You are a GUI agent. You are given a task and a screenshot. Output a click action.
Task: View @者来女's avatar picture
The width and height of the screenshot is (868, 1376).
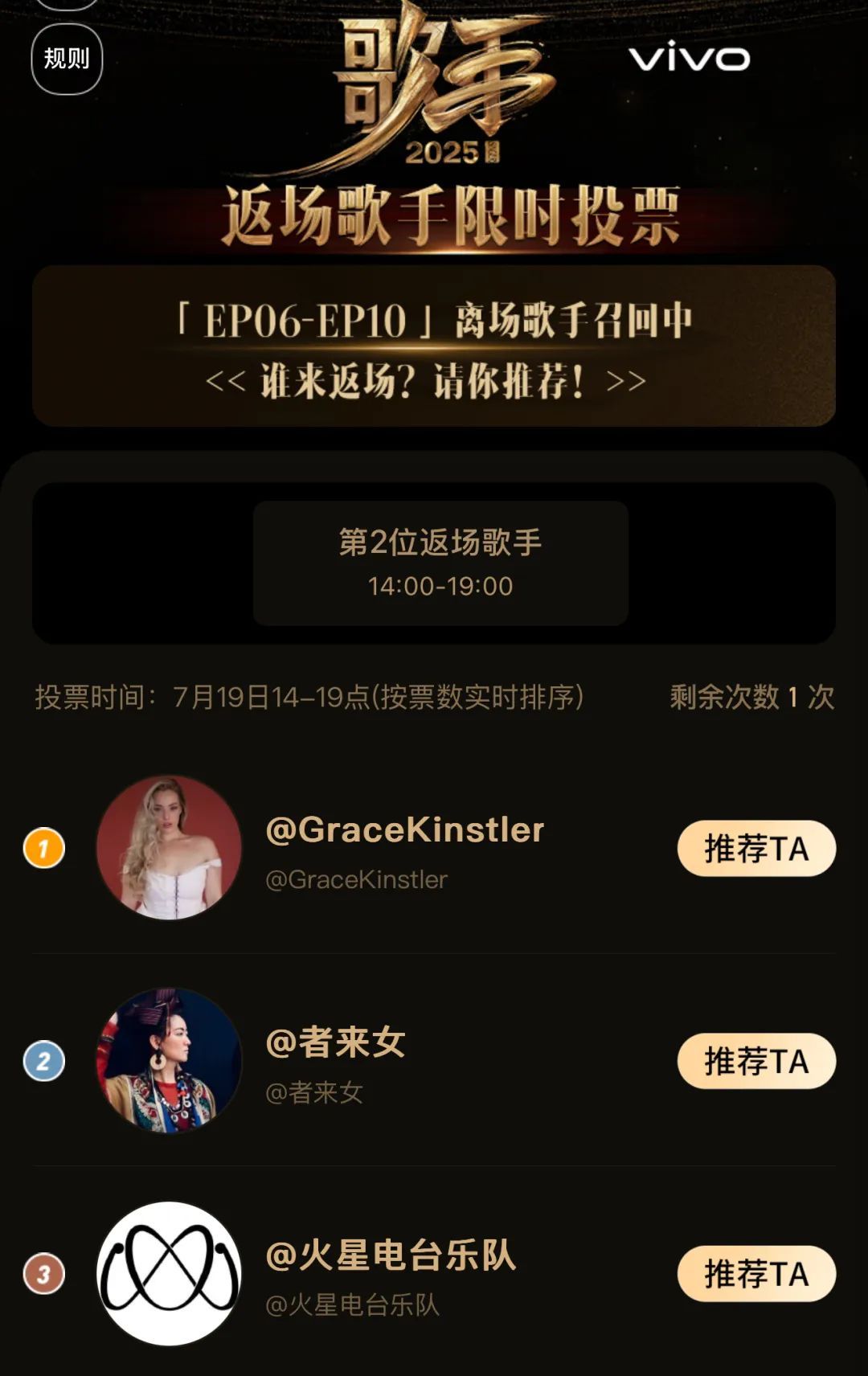coord(169,1061)
